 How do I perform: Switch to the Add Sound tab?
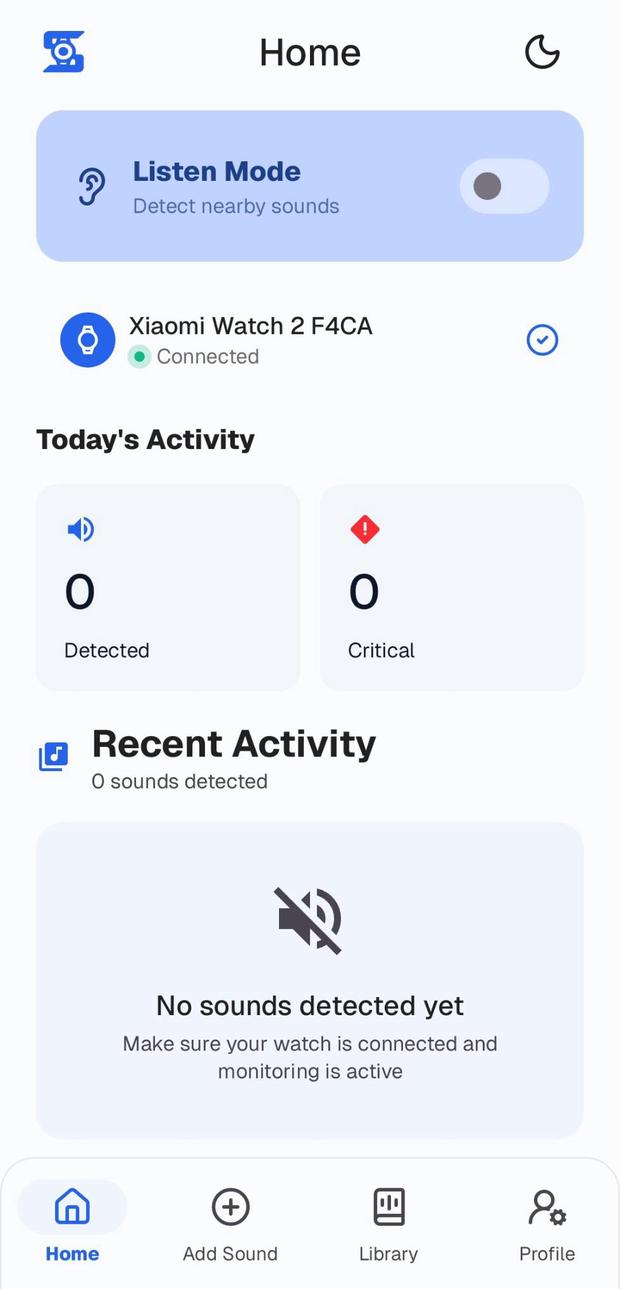(230, 1223)
